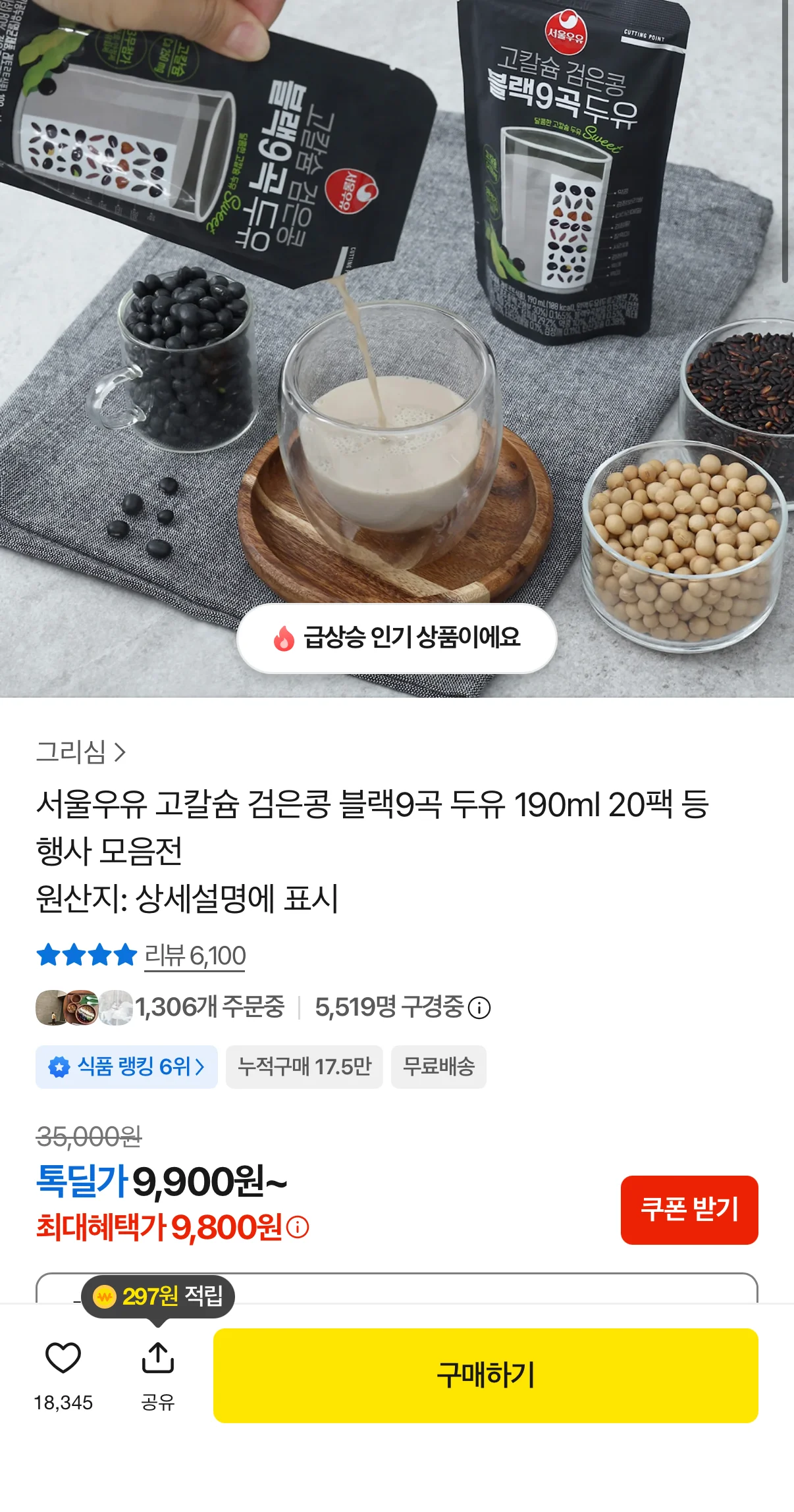
Task: Tap the info icon beside 최대혜택가 9,800원
Action: pyautogui.click(x=298, y=1227)
